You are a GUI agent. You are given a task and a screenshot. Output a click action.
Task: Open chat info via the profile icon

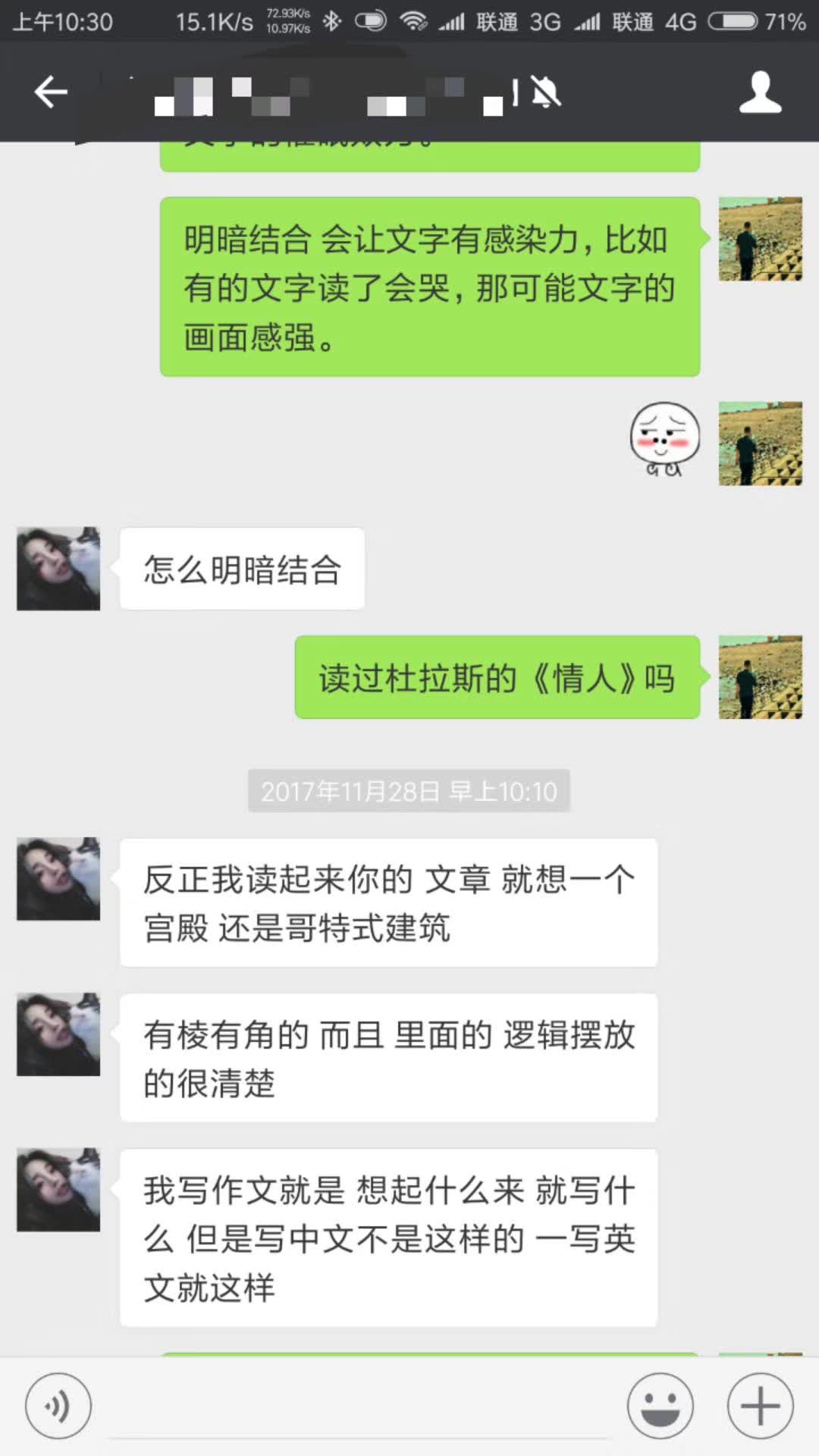click(x=760, y=93)
